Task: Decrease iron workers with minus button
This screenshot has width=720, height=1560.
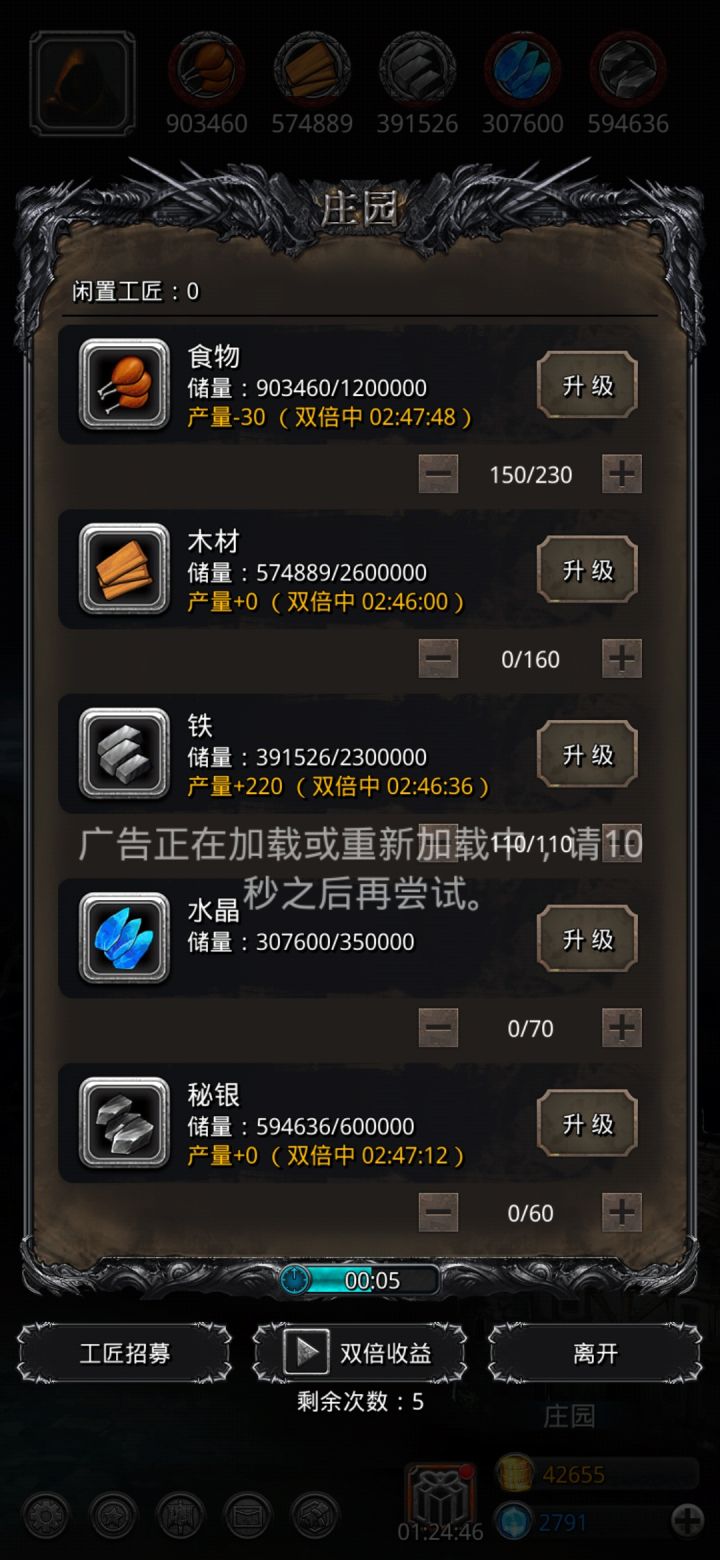Action: tap(438, 841)
